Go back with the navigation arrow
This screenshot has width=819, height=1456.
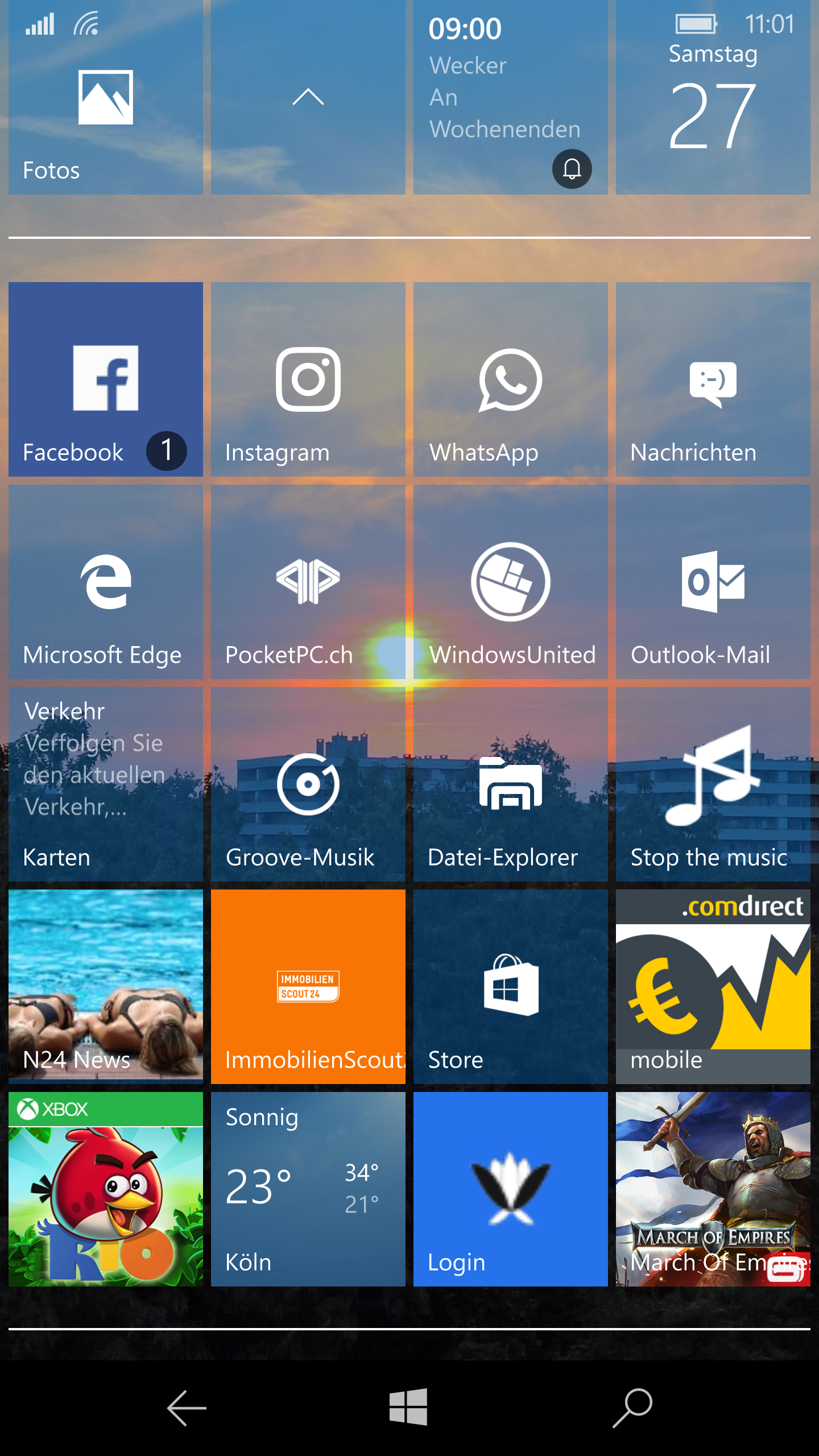(x=187, y=1408)
